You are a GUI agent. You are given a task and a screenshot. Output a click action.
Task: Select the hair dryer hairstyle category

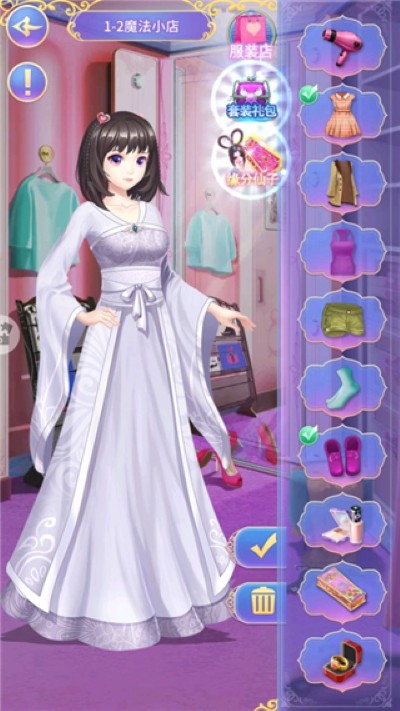coord(342,47)
